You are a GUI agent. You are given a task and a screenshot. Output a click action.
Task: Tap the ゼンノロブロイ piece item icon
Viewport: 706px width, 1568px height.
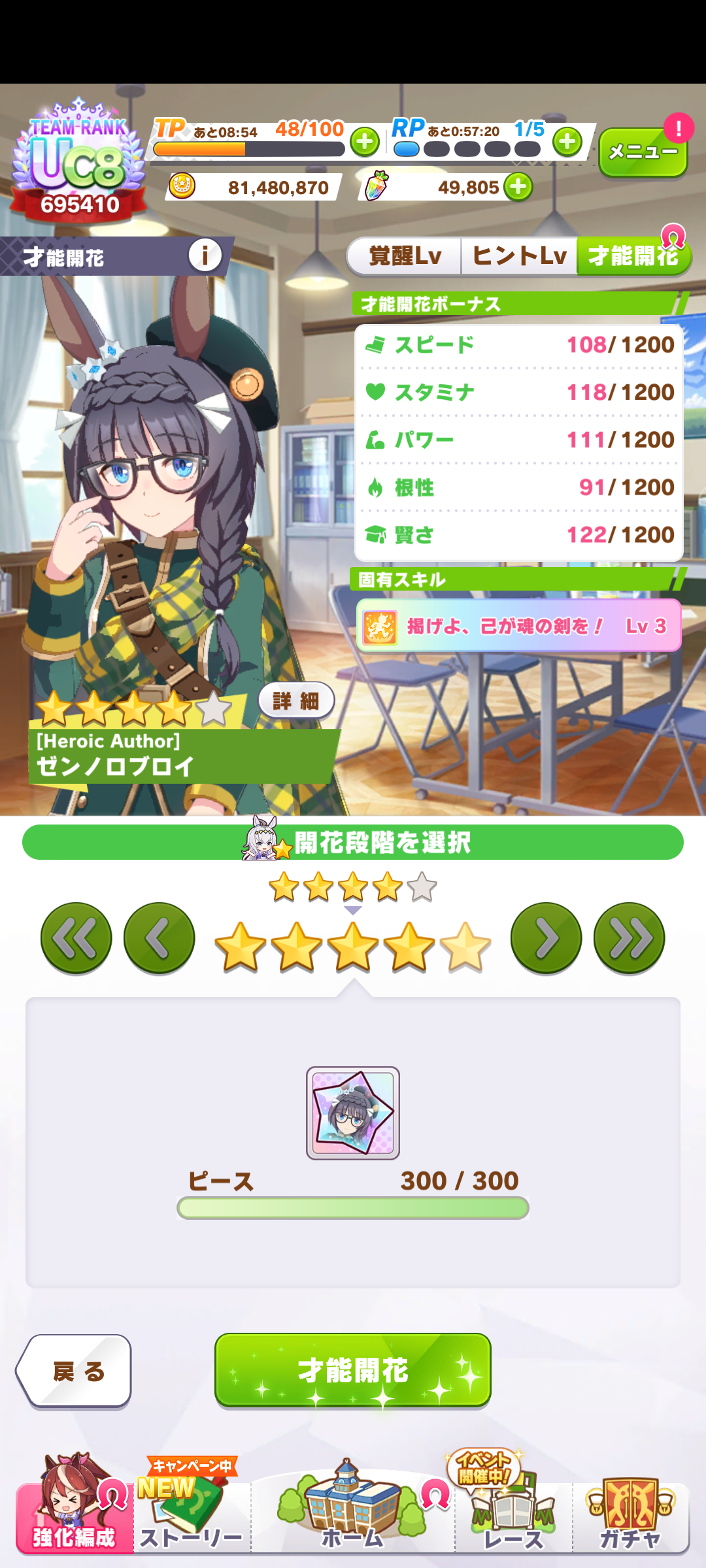tap(353, 1113)
